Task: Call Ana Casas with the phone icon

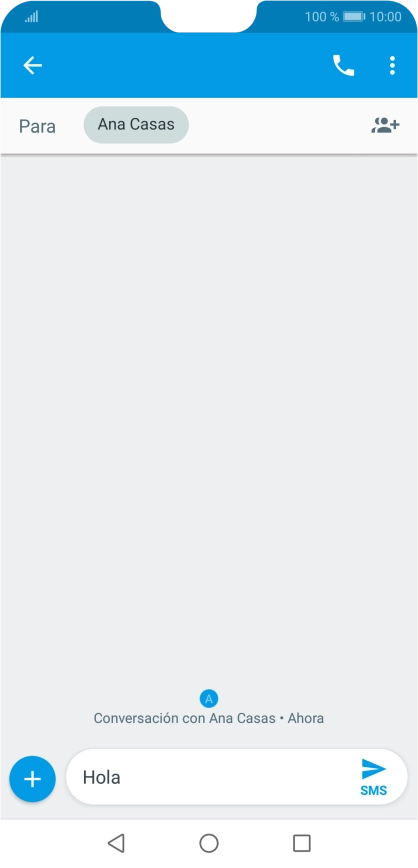Action: tap(343, 65)
